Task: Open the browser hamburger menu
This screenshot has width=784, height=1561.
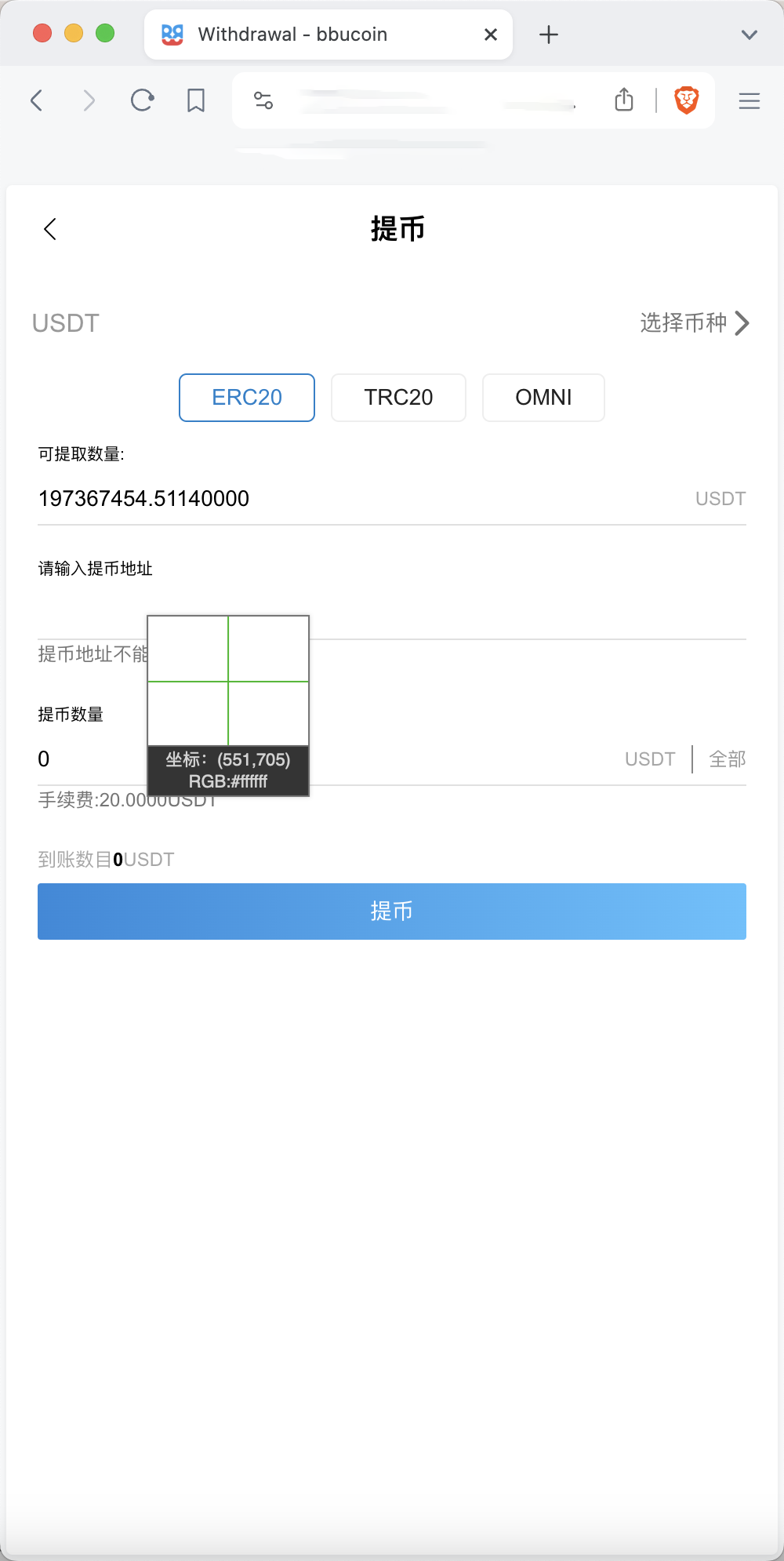Action: (750, 100)
